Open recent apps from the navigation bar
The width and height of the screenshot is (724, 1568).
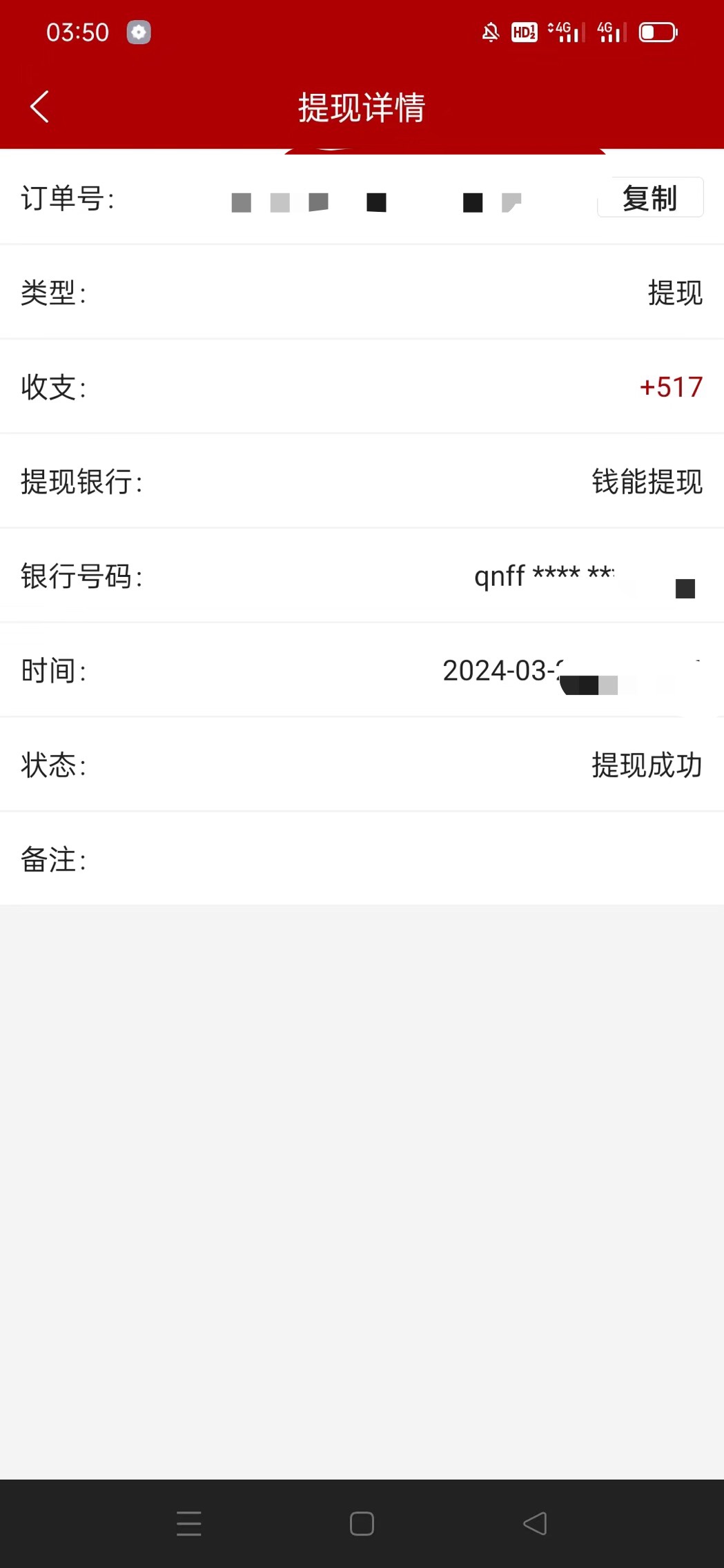coord(188,1523)
